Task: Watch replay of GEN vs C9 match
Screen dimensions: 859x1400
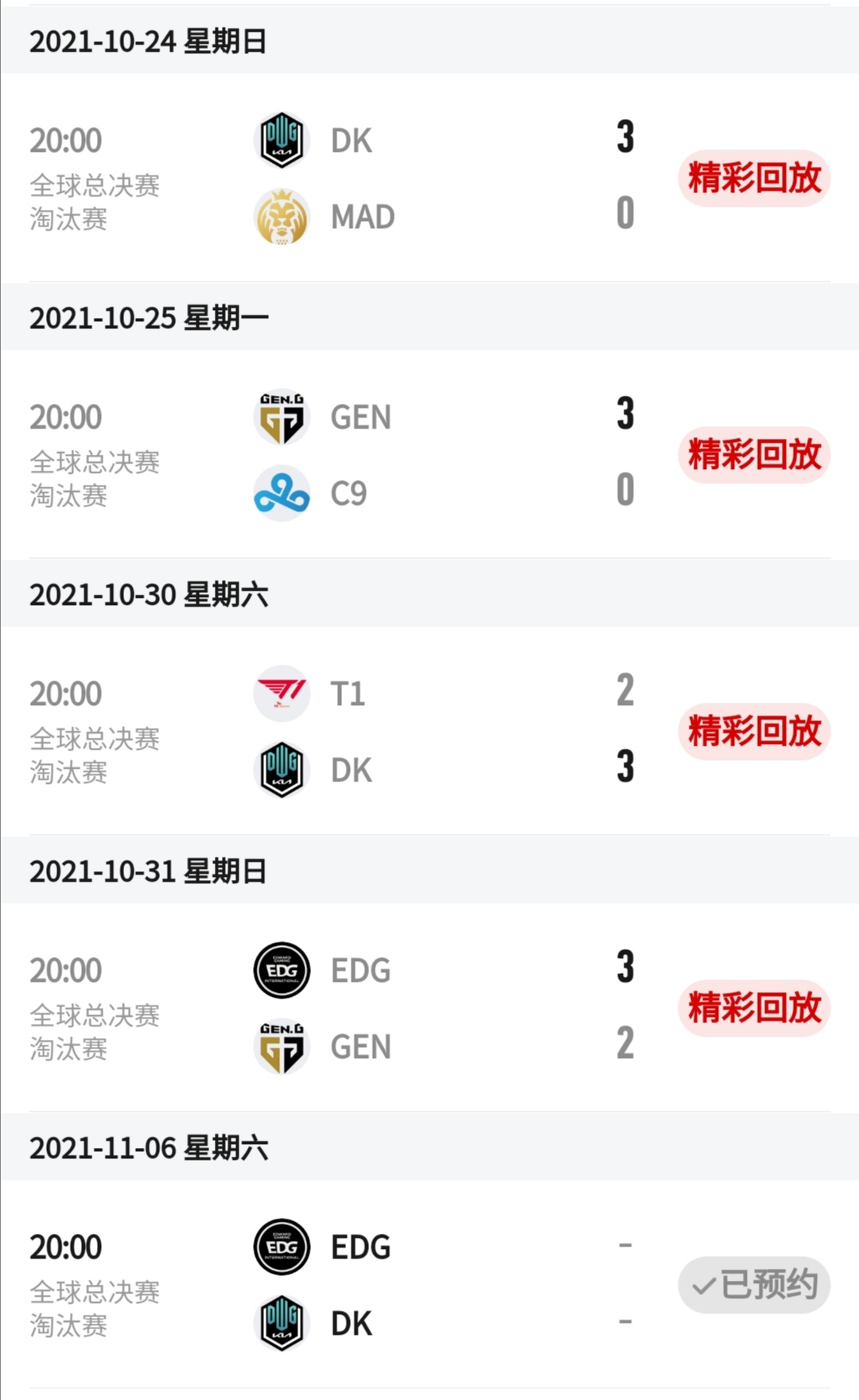Action: click(x=753, y=455)
